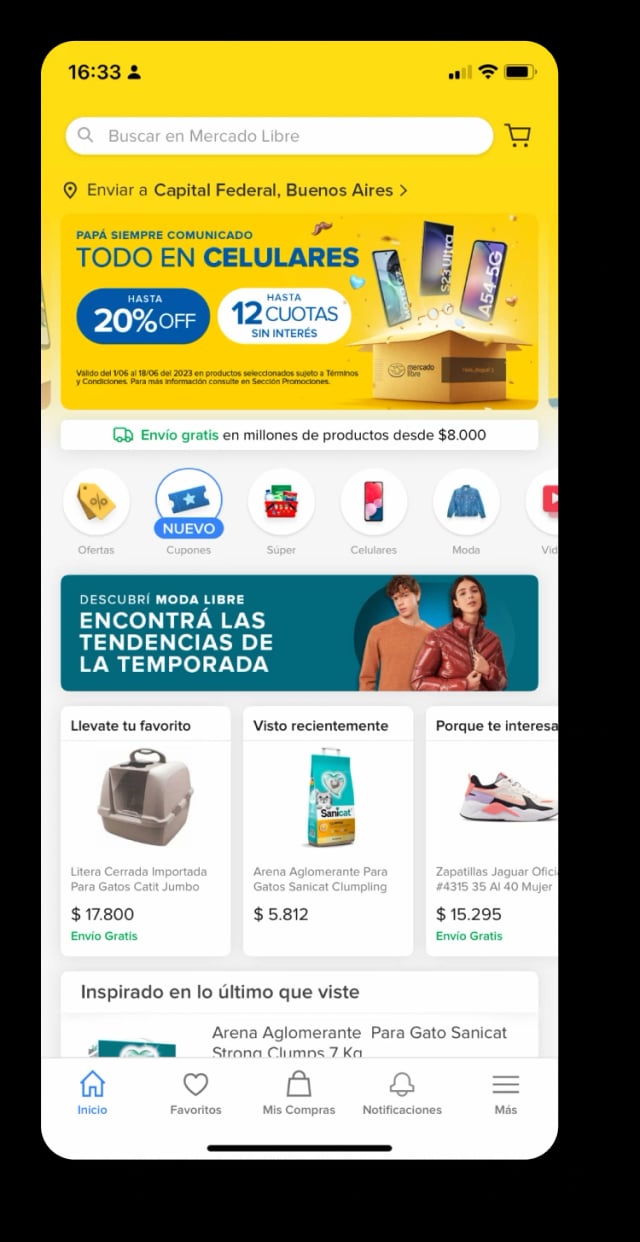Image resolution: width=640 pixels, height=1242 pixels.
Task: Tap the Buscar en Mercado Libre search field
Action: coord(280,136)
